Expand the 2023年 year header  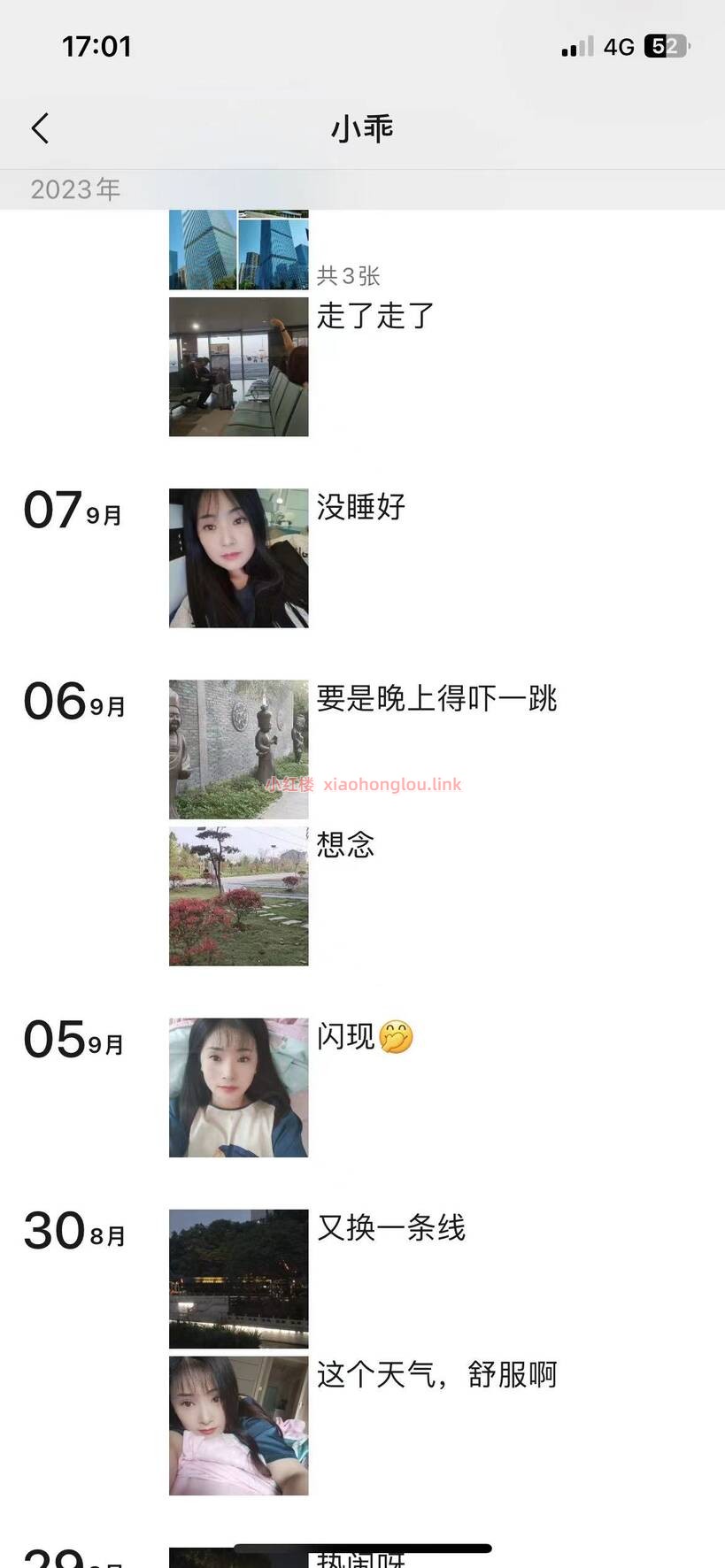(x=74, y=188)
